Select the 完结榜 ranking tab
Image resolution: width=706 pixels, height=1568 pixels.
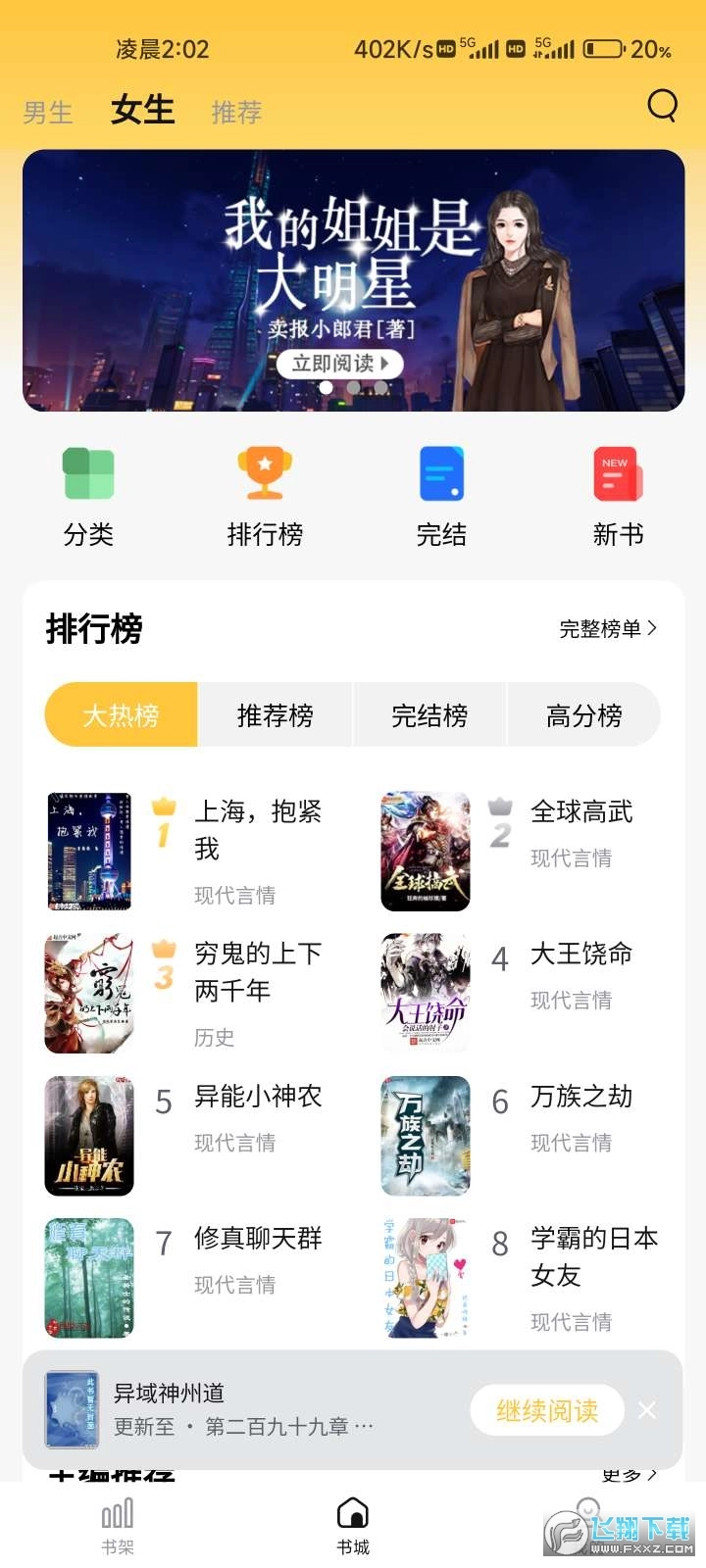(x=429, y=715)
